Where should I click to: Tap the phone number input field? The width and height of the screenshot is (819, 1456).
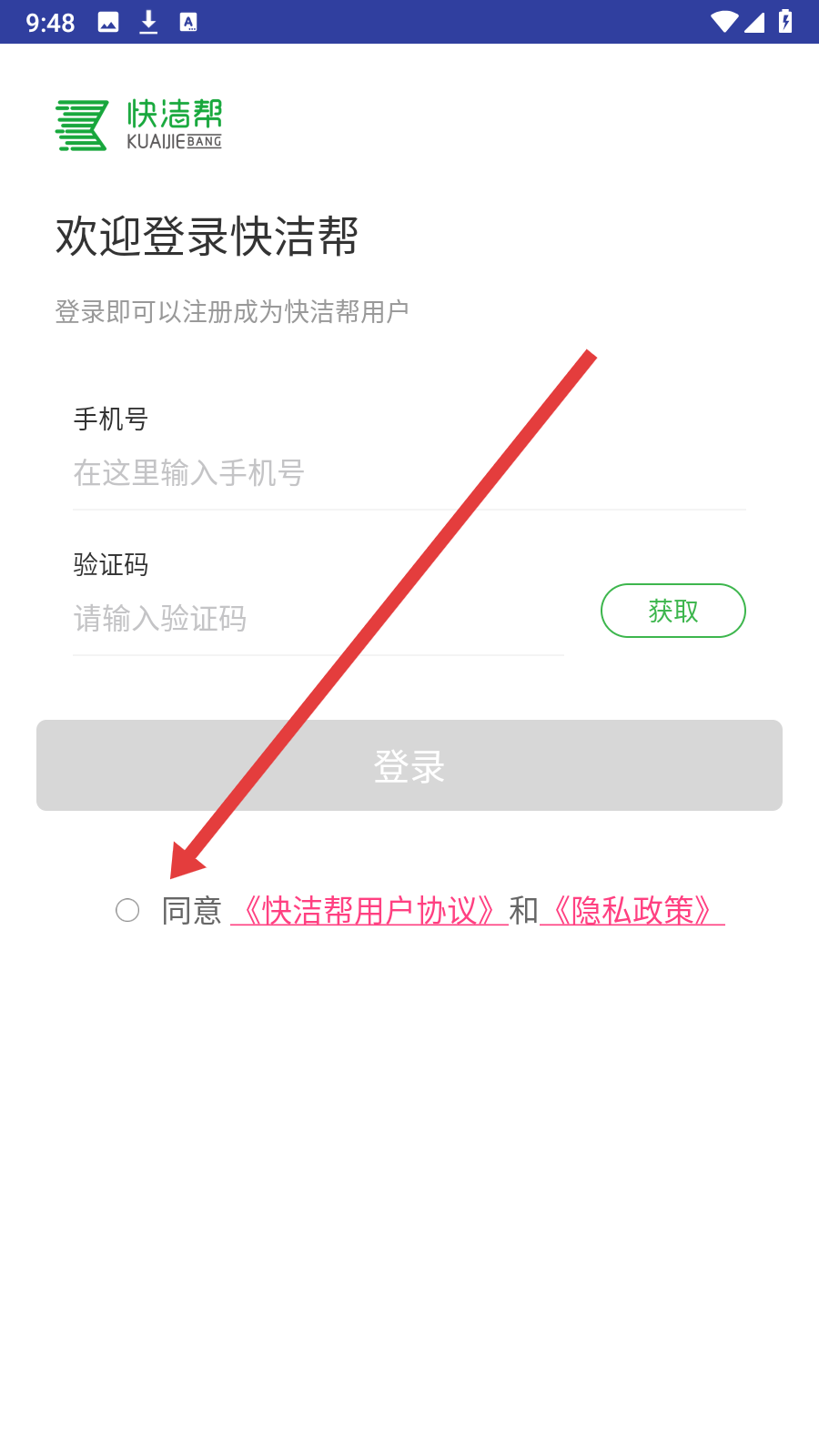click(409, 473)
